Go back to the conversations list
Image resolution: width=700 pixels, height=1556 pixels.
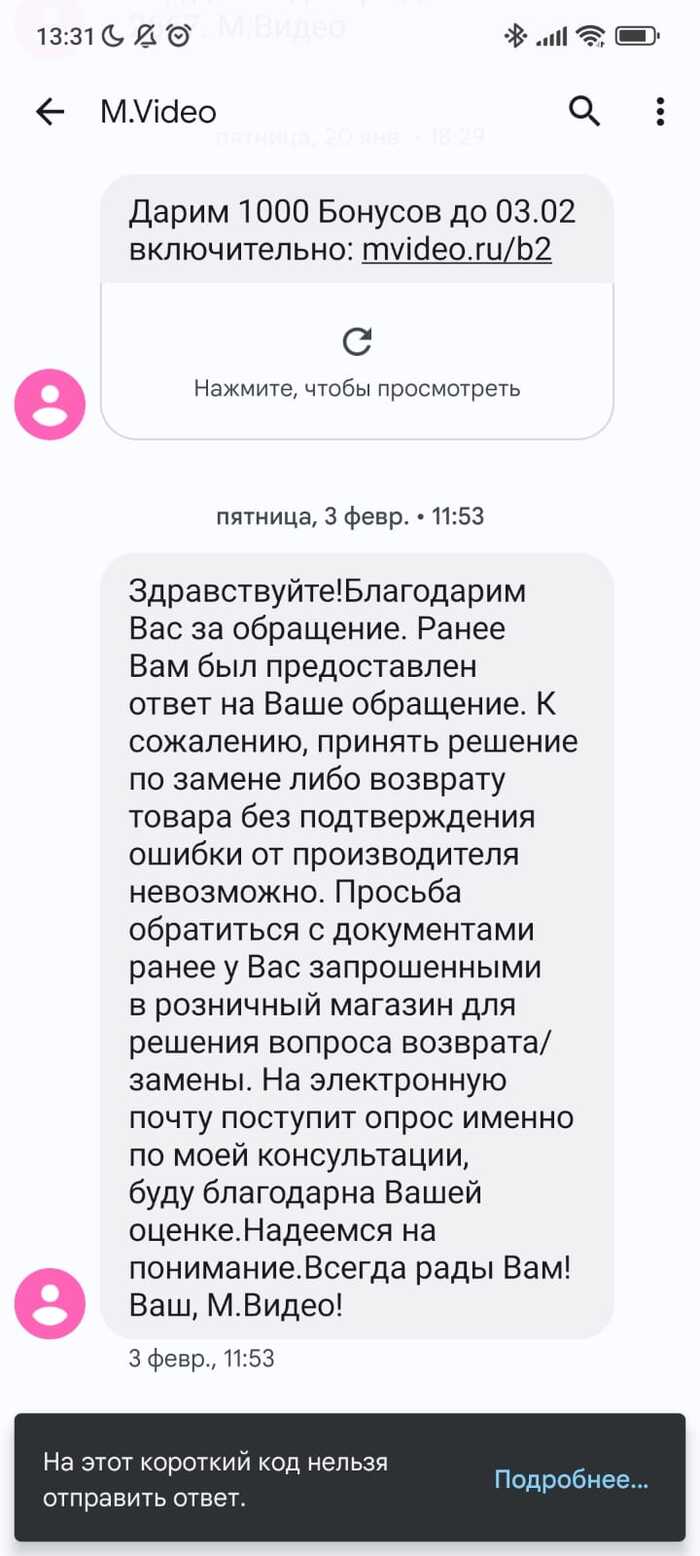click(x=49, y=112)
